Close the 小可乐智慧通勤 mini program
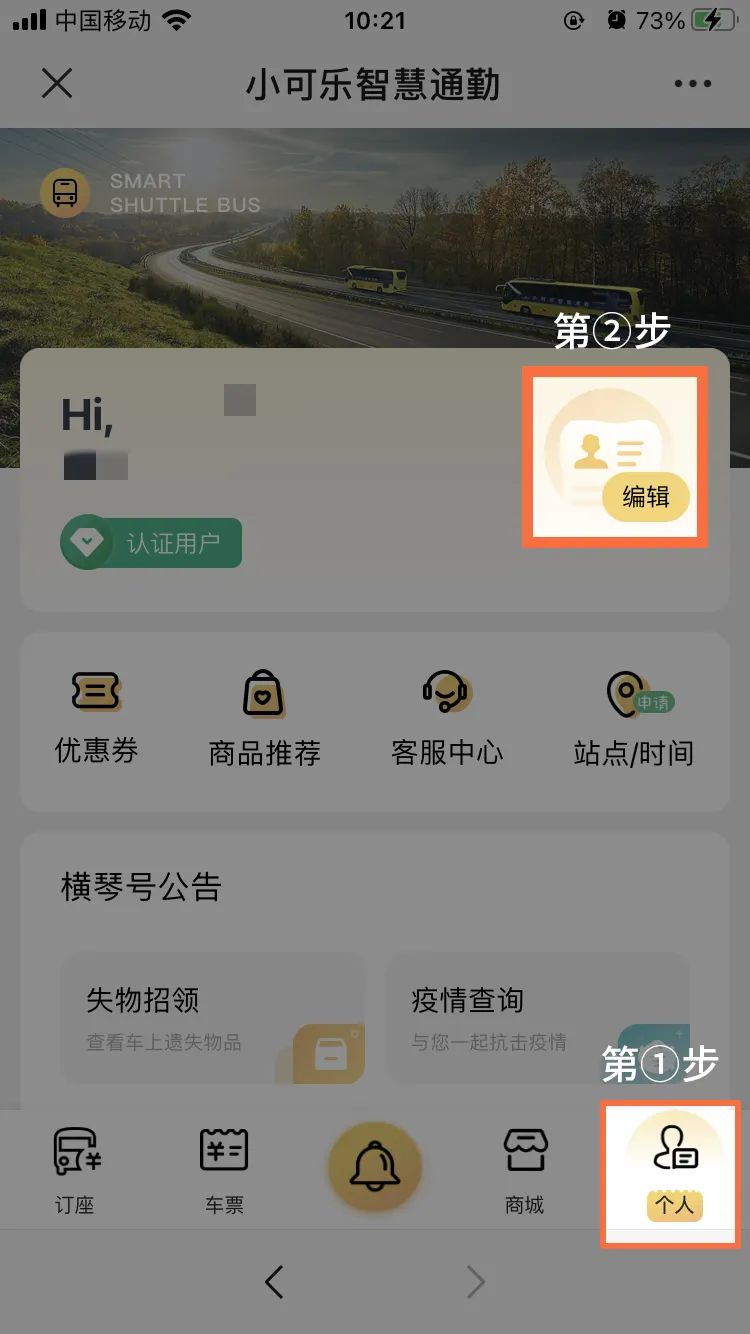The image size is (750, 1334). pyautogui.click(x=57, y=84)
